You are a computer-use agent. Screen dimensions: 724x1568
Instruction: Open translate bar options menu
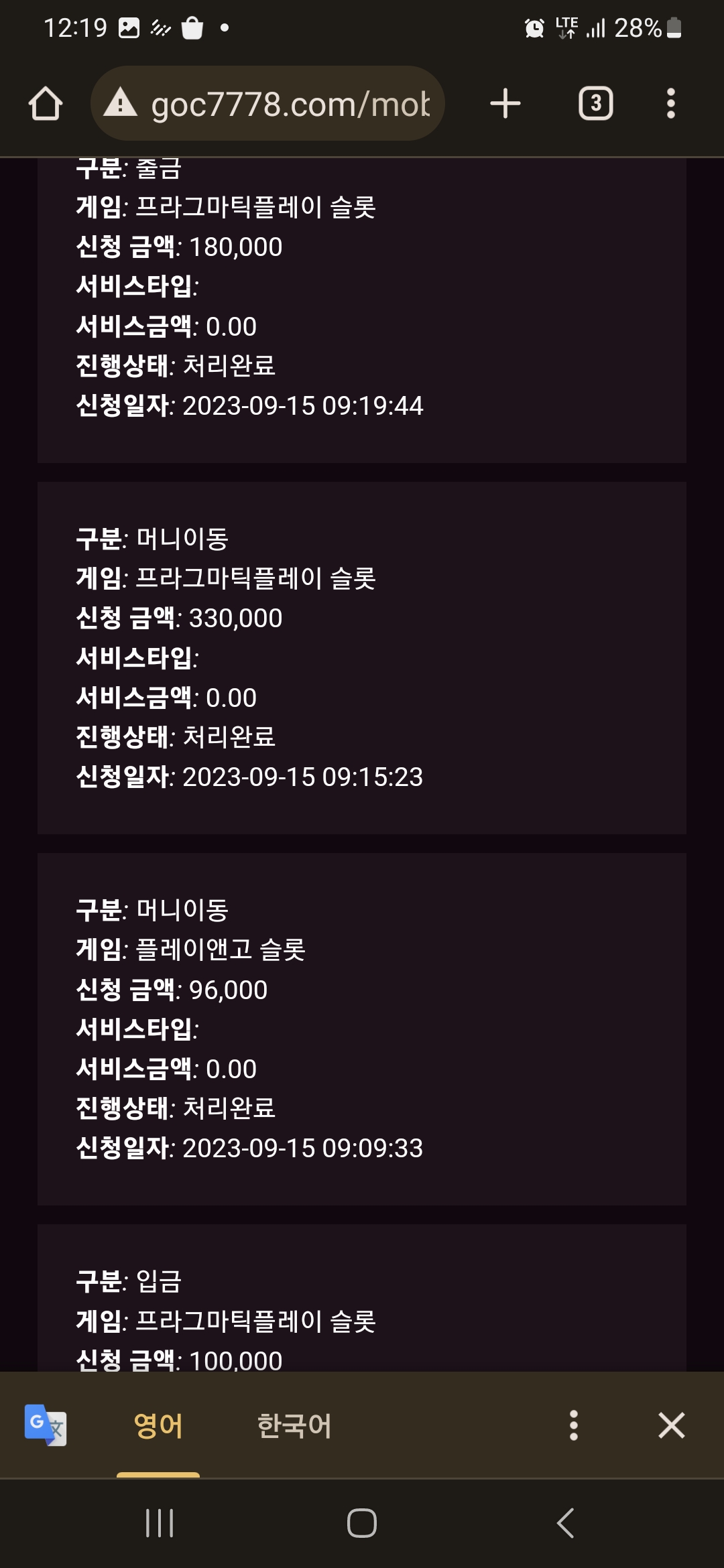coord(574,1425)
